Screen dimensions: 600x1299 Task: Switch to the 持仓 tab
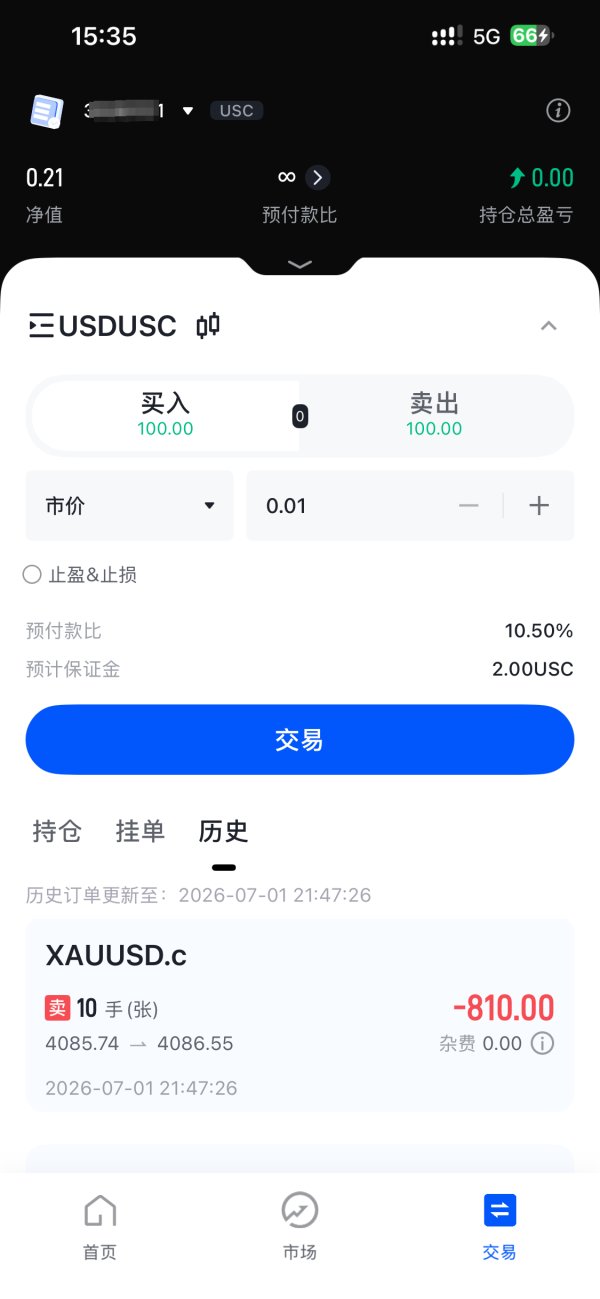[x=57, y=831]
